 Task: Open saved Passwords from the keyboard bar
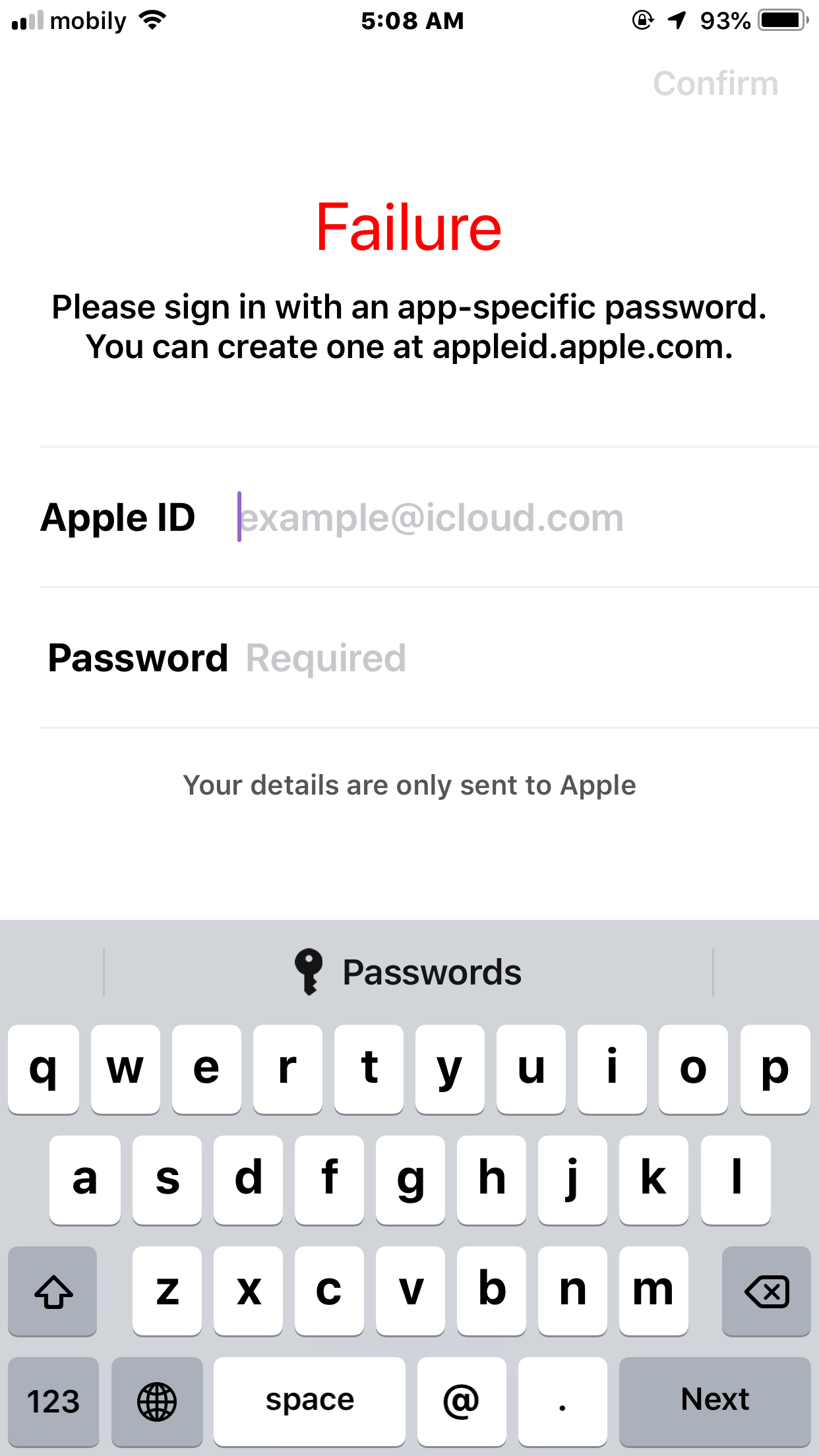[408, 972]
